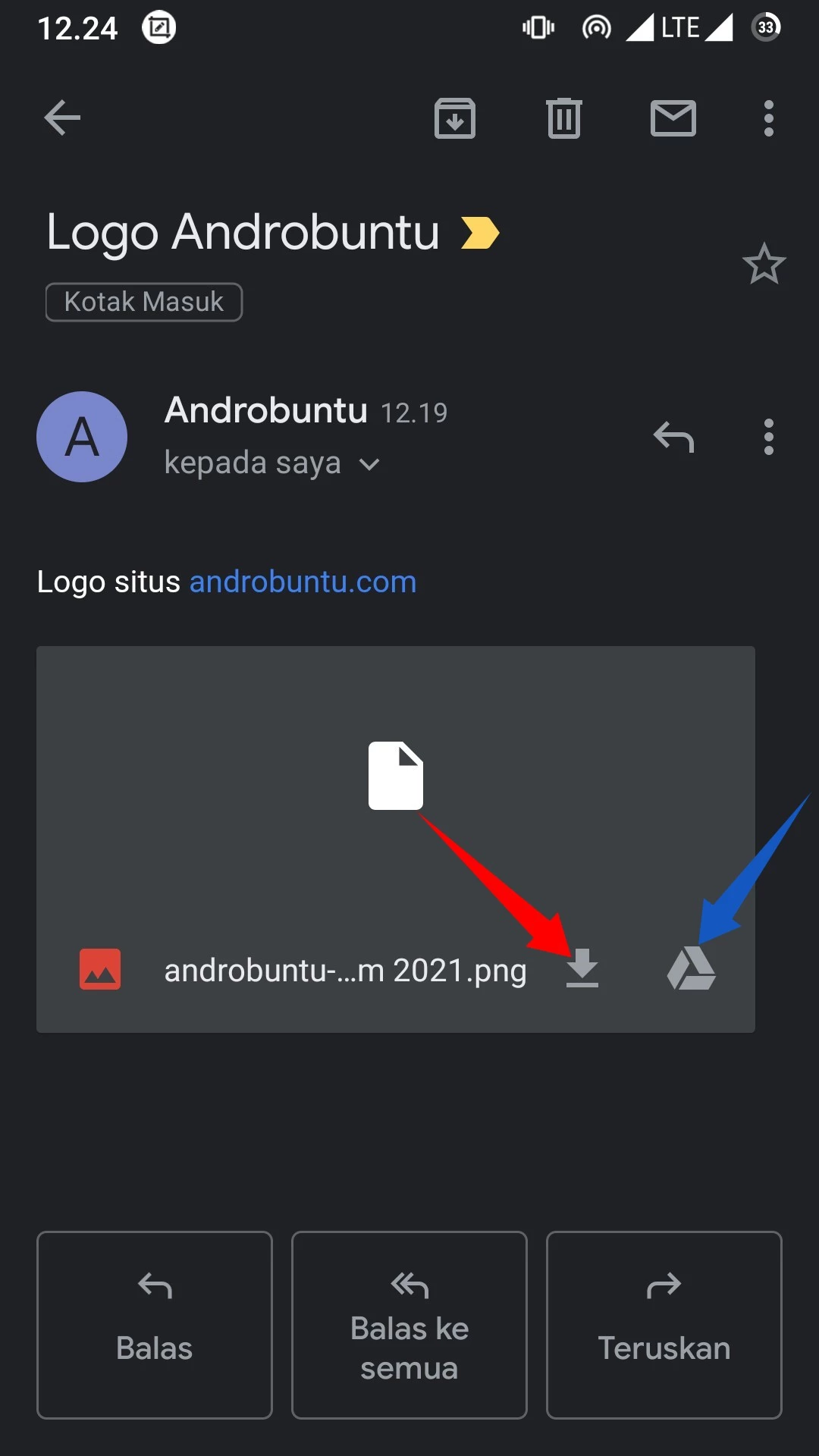Image resolution: width=819 pixels, height=1456 pixels.
Task: Open the sender options three-dot menu
Action: 768,437
